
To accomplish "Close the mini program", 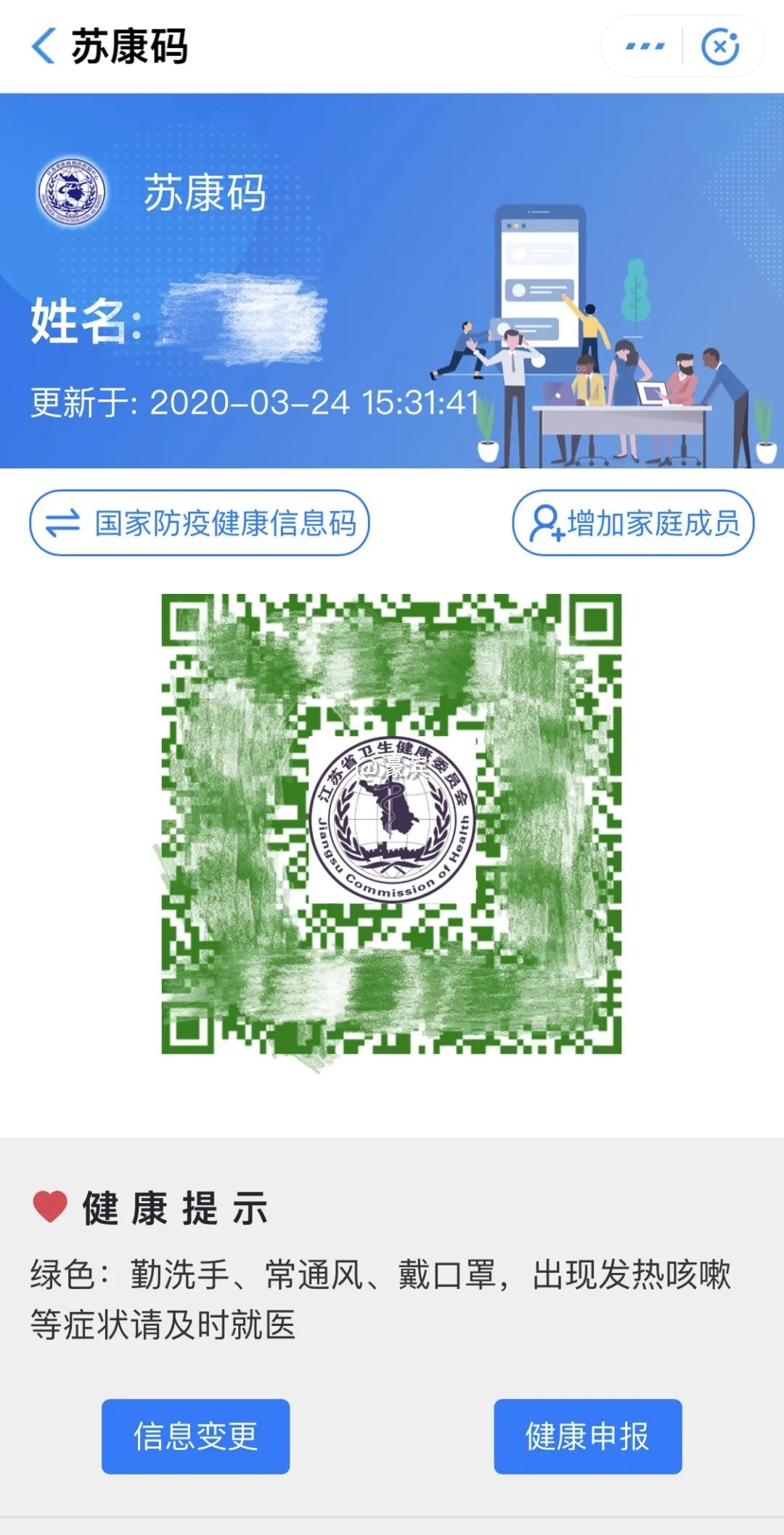I will pyautogui.click(x=720, y=46).
